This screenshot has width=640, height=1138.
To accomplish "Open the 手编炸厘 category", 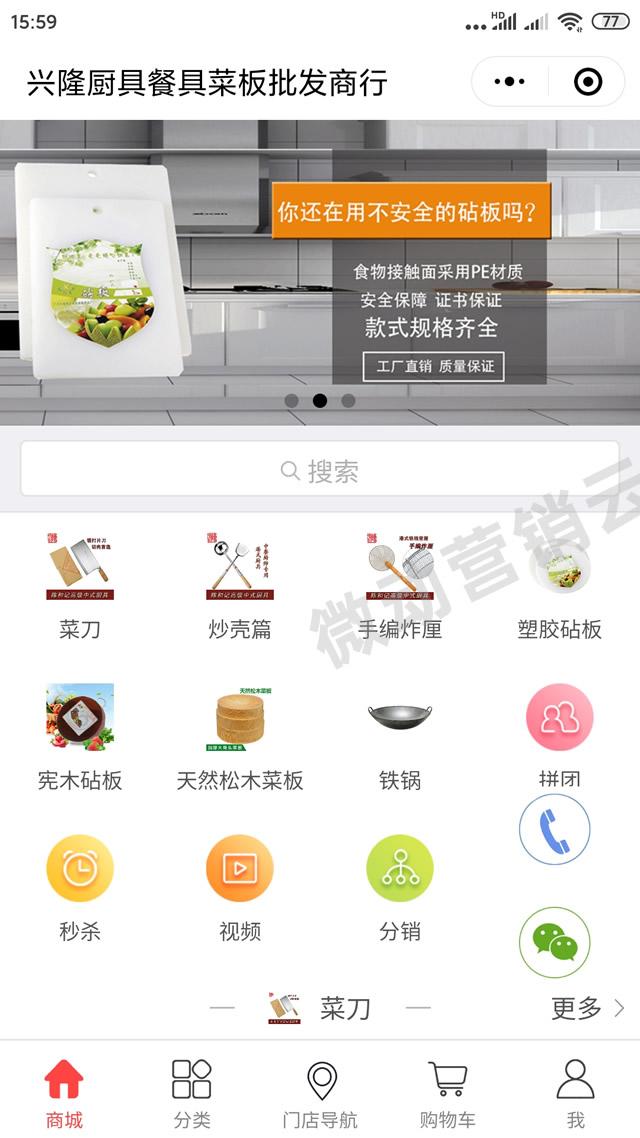I will 400,585.
